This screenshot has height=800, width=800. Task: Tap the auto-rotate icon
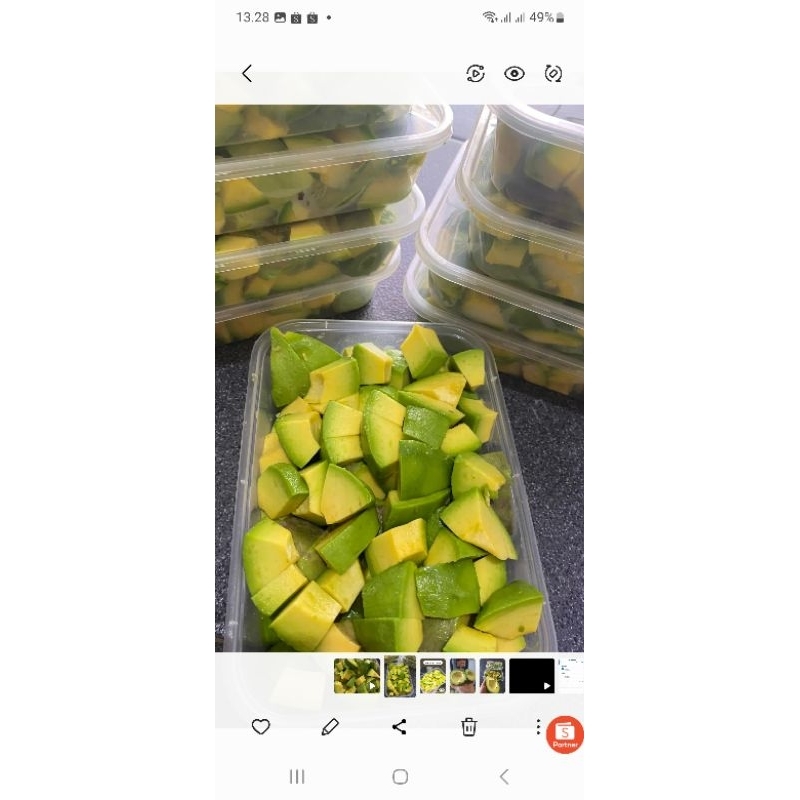tap(553, 73)
